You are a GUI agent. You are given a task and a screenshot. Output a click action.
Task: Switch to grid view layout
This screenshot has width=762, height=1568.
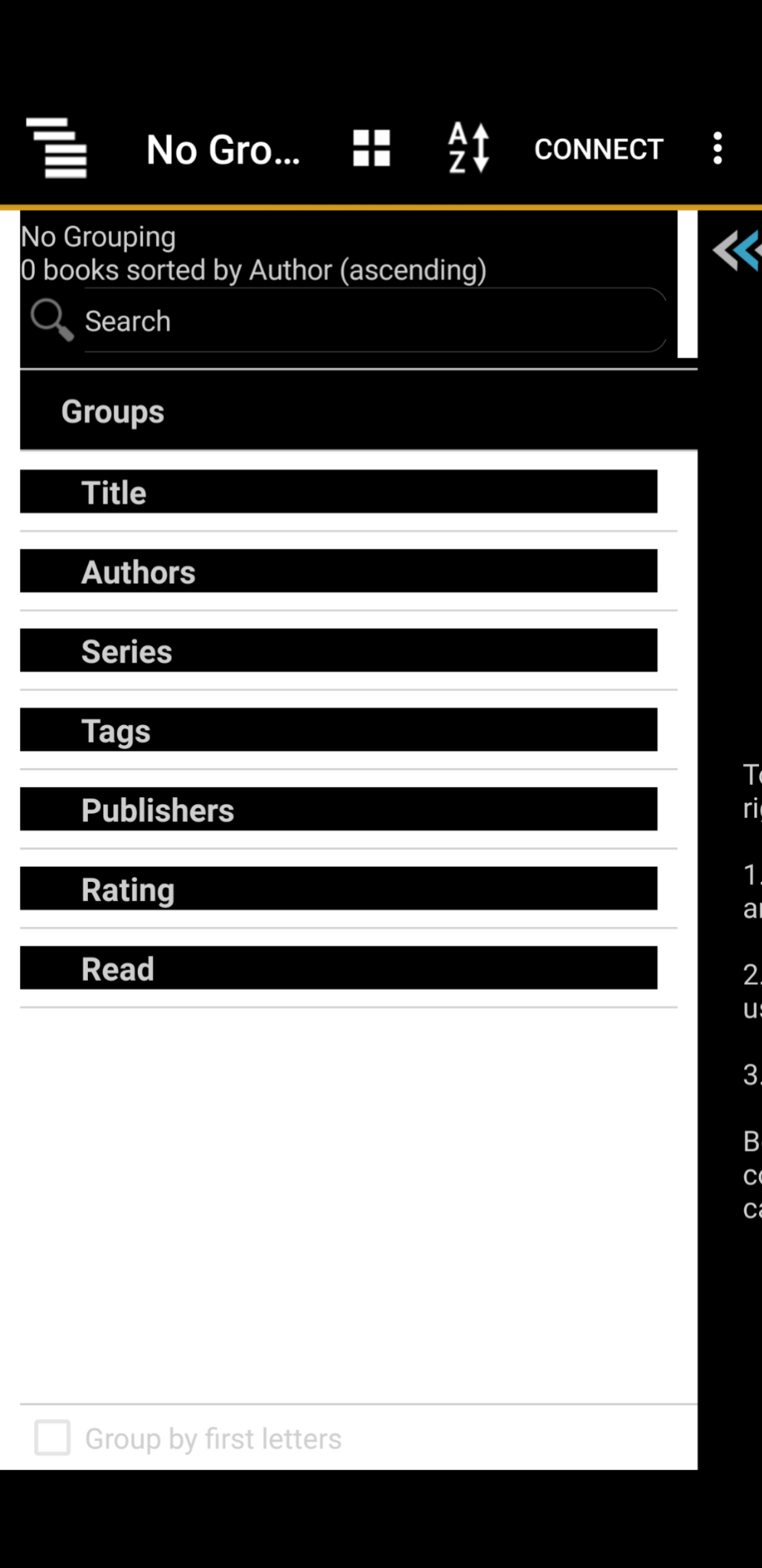pyautogui.click(x=371, y=148)
